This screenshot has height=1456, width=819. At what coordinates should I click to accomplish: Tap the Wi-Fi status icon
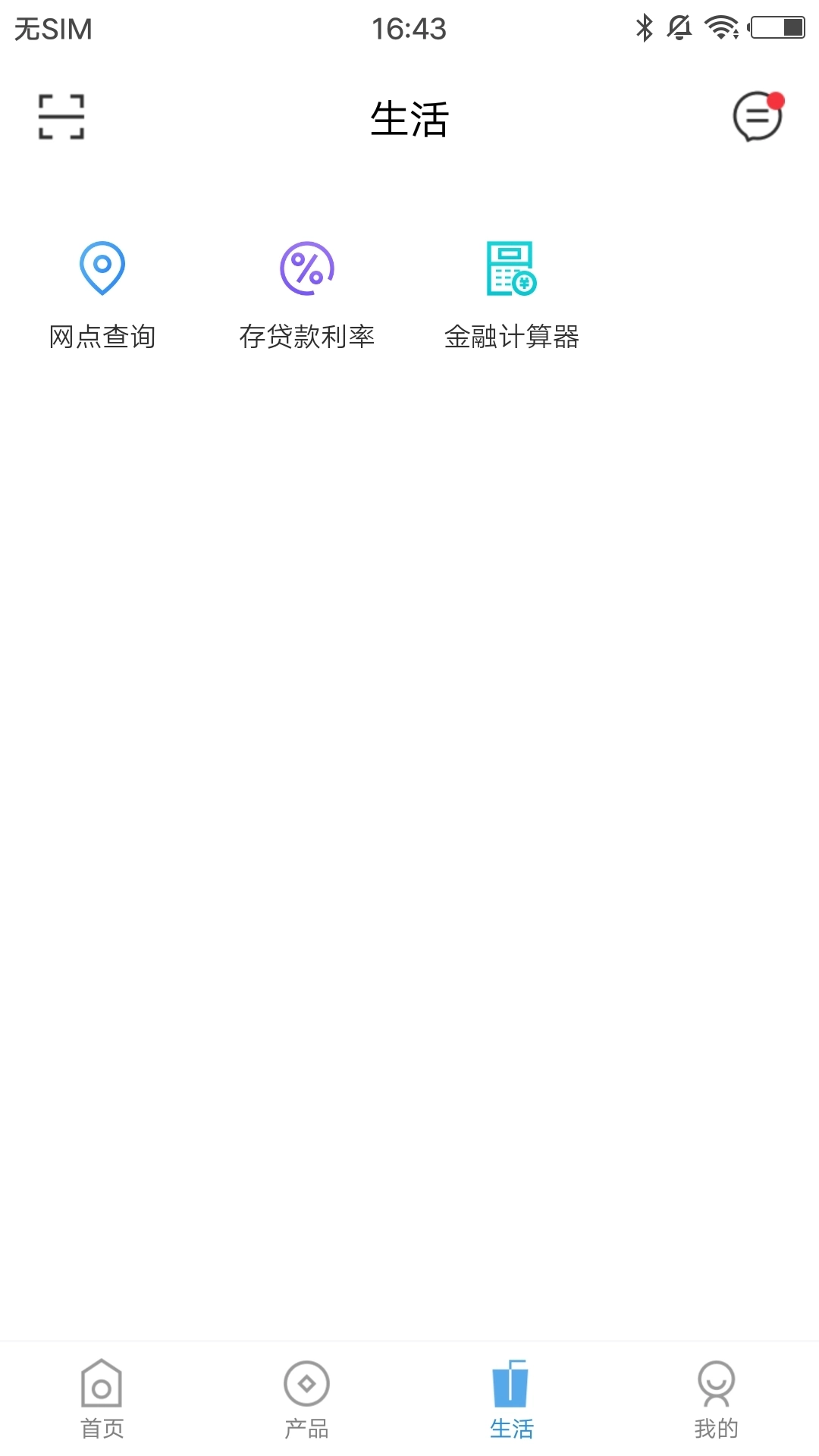718,28
